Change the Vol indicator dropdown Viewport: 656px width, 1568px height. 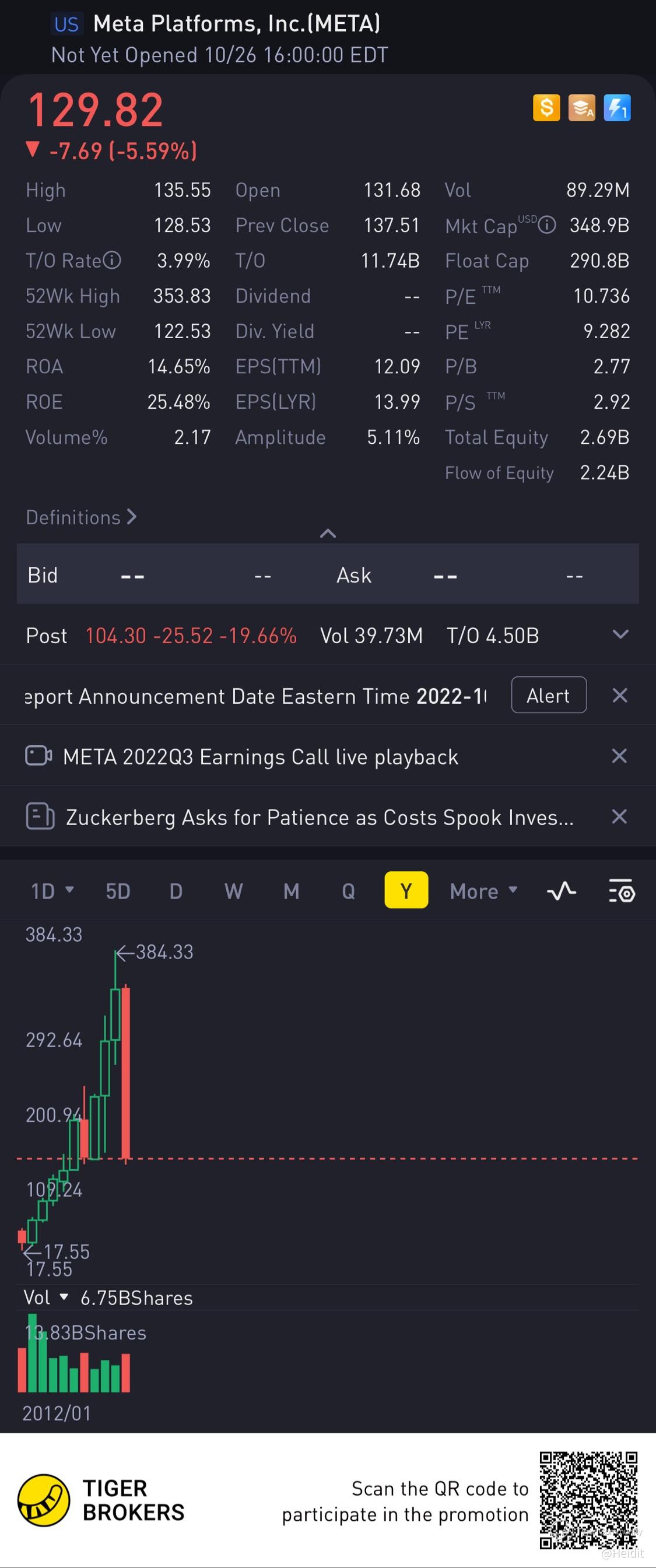pos(45,1298)
